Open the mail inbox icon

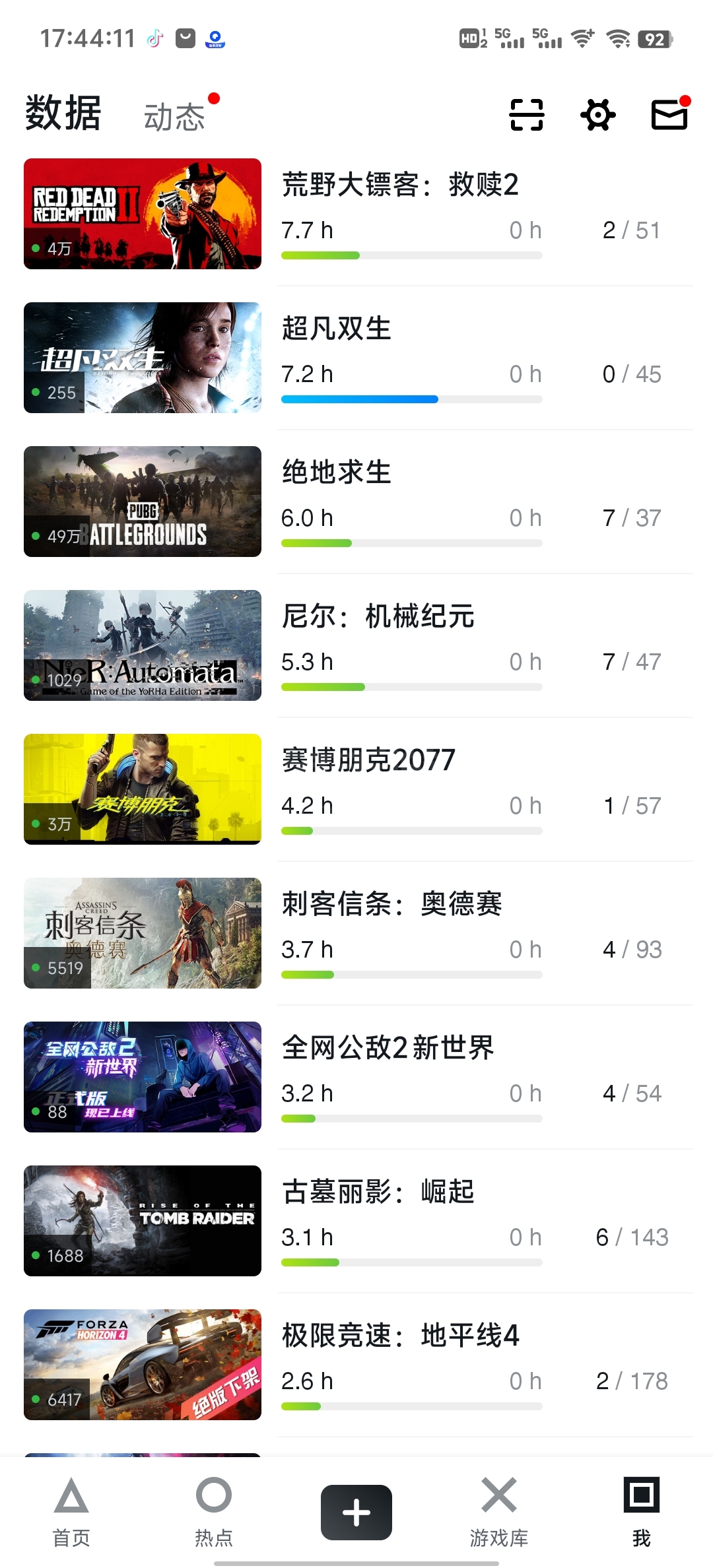[x=670, y=114]
